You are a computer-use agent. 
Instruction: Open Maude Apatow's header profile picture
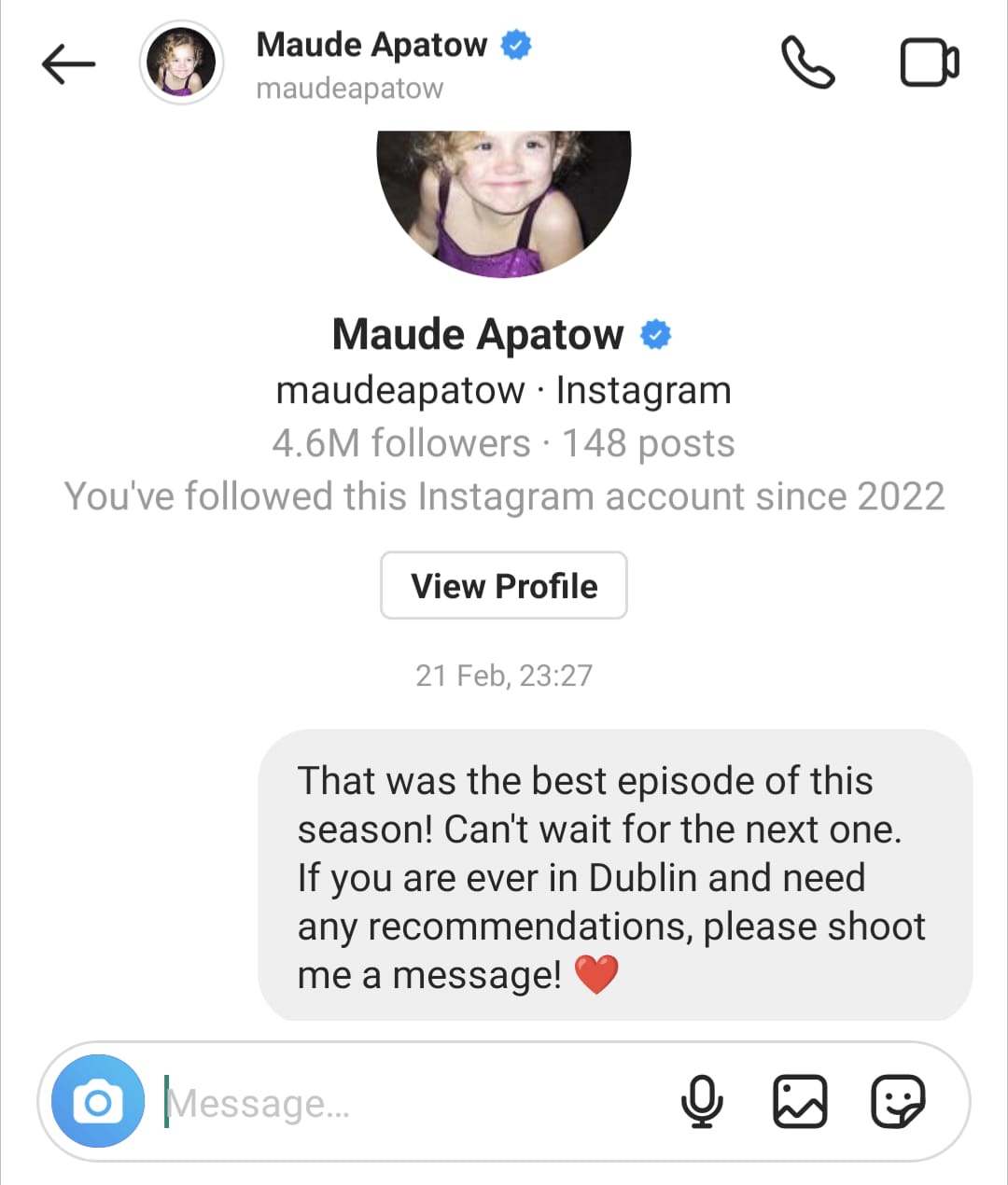181,63
